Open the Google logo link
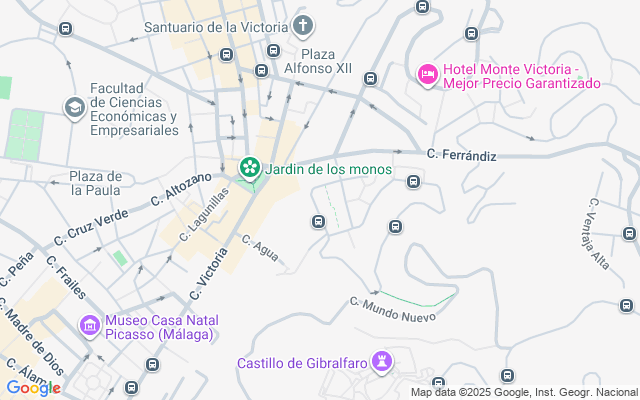 point(33,387)
